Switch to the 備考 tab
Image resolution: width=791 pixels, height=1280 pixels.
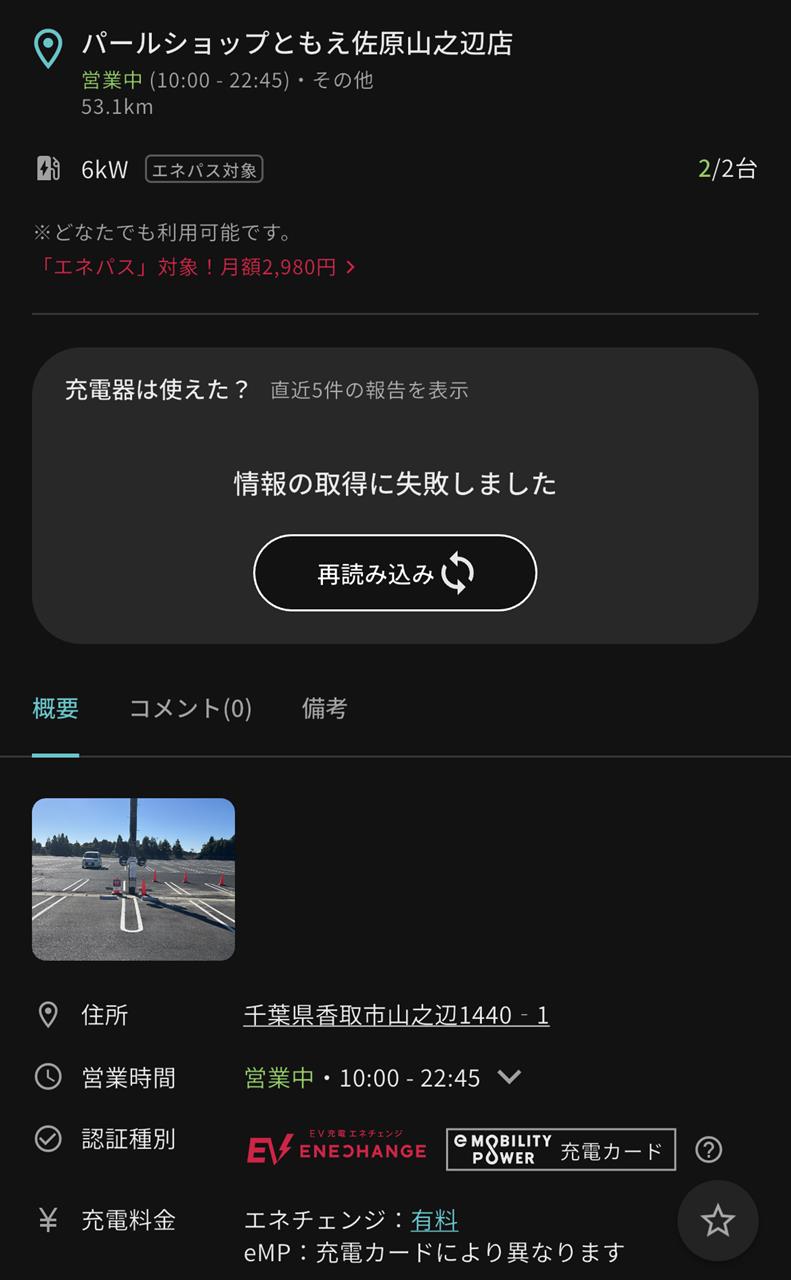[x=324, y=709]
